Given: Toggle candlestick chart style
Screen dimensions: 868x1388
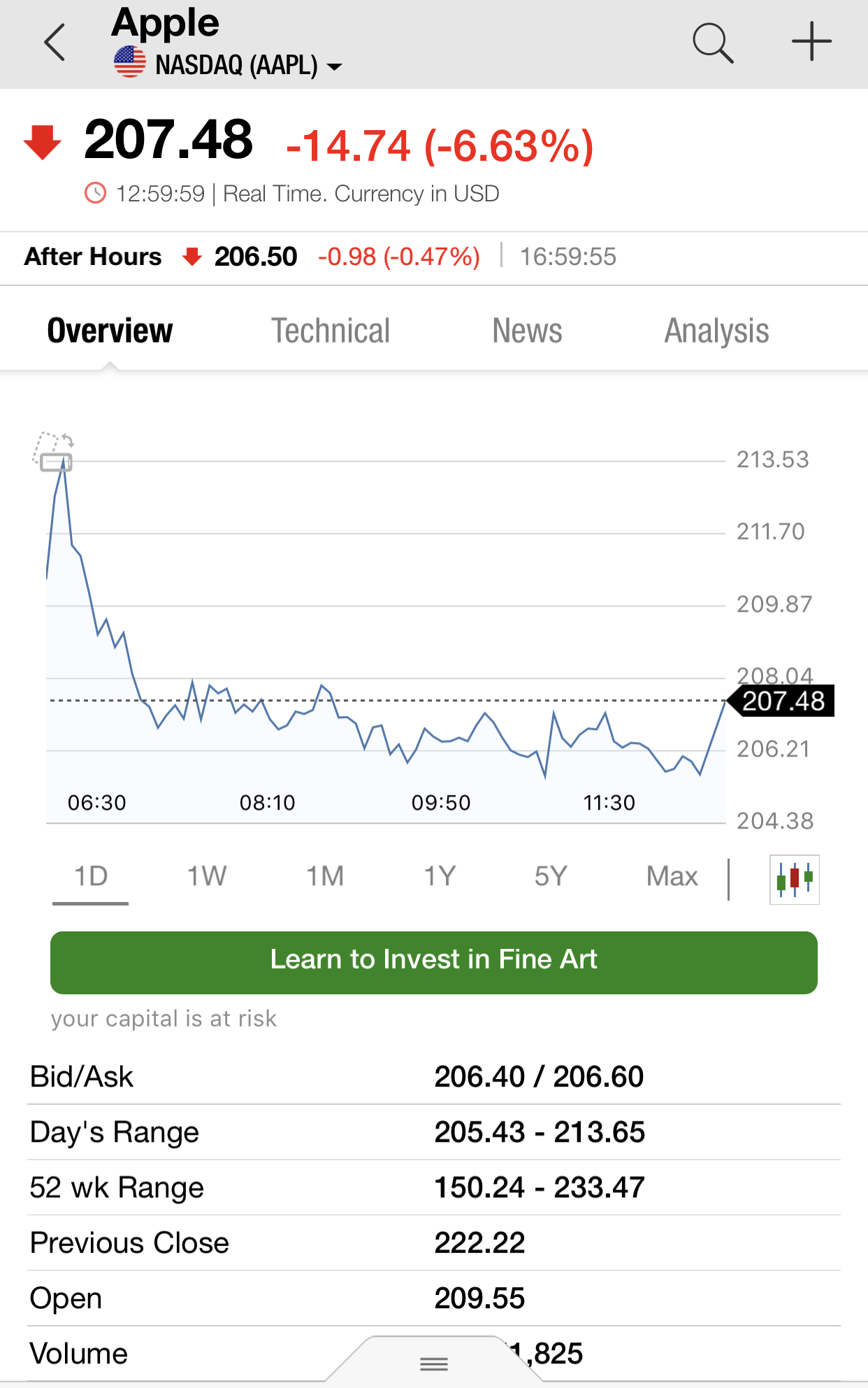Looking at the screenshot, I should [x=794, y=879].
